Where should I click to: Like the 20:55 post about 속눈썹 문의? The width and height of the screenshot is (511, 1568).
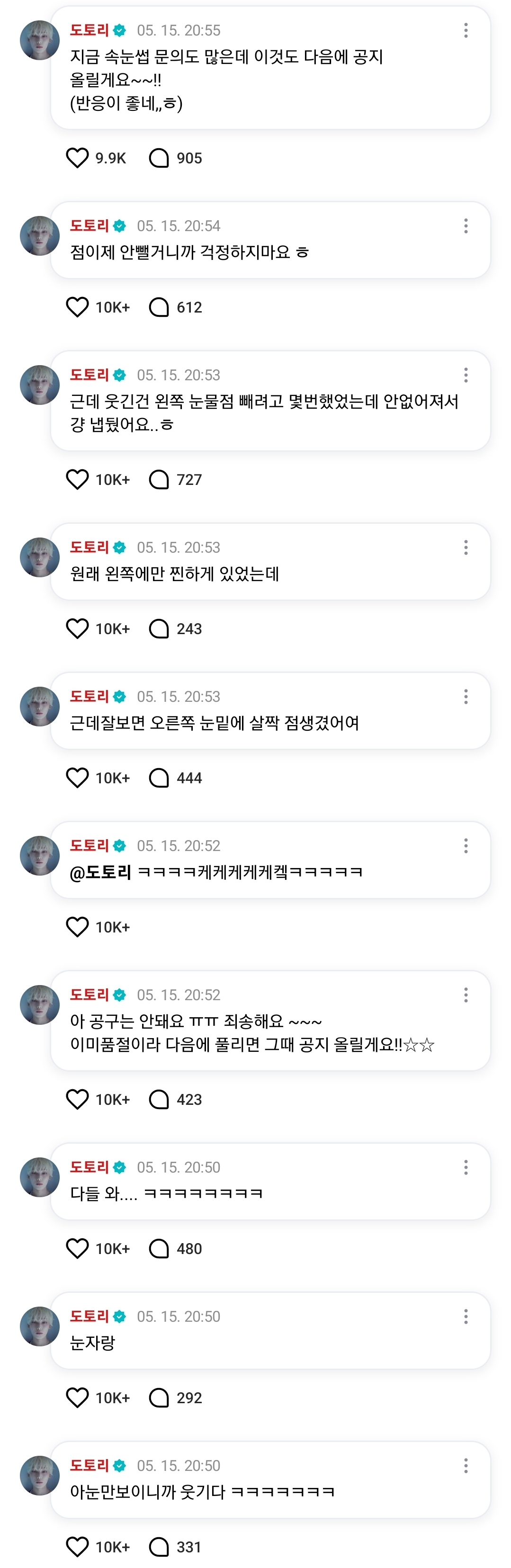(x=77, y=158)
